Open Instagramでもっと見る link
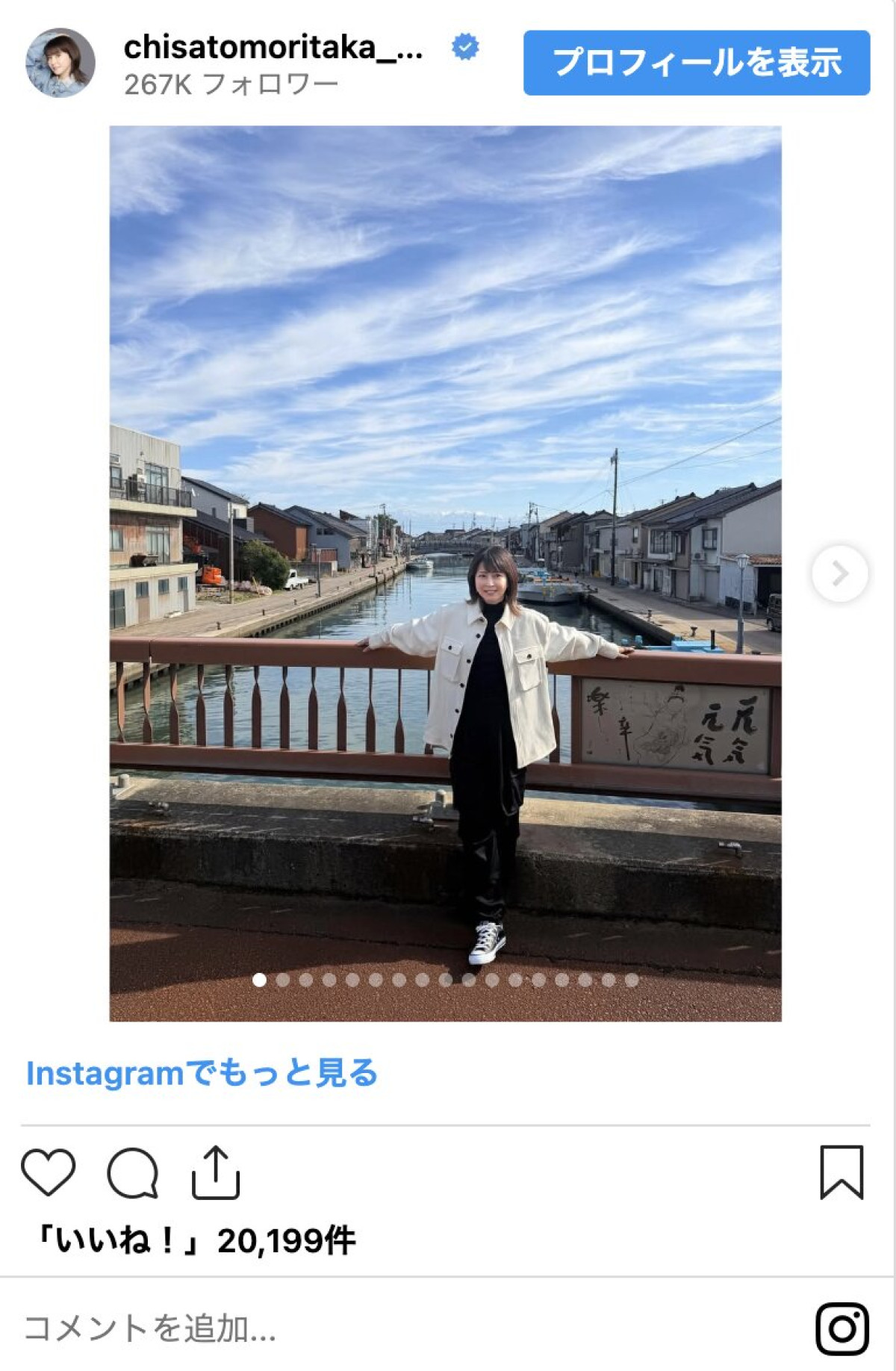This screenshot has width=896, height=1371. 202,1073
